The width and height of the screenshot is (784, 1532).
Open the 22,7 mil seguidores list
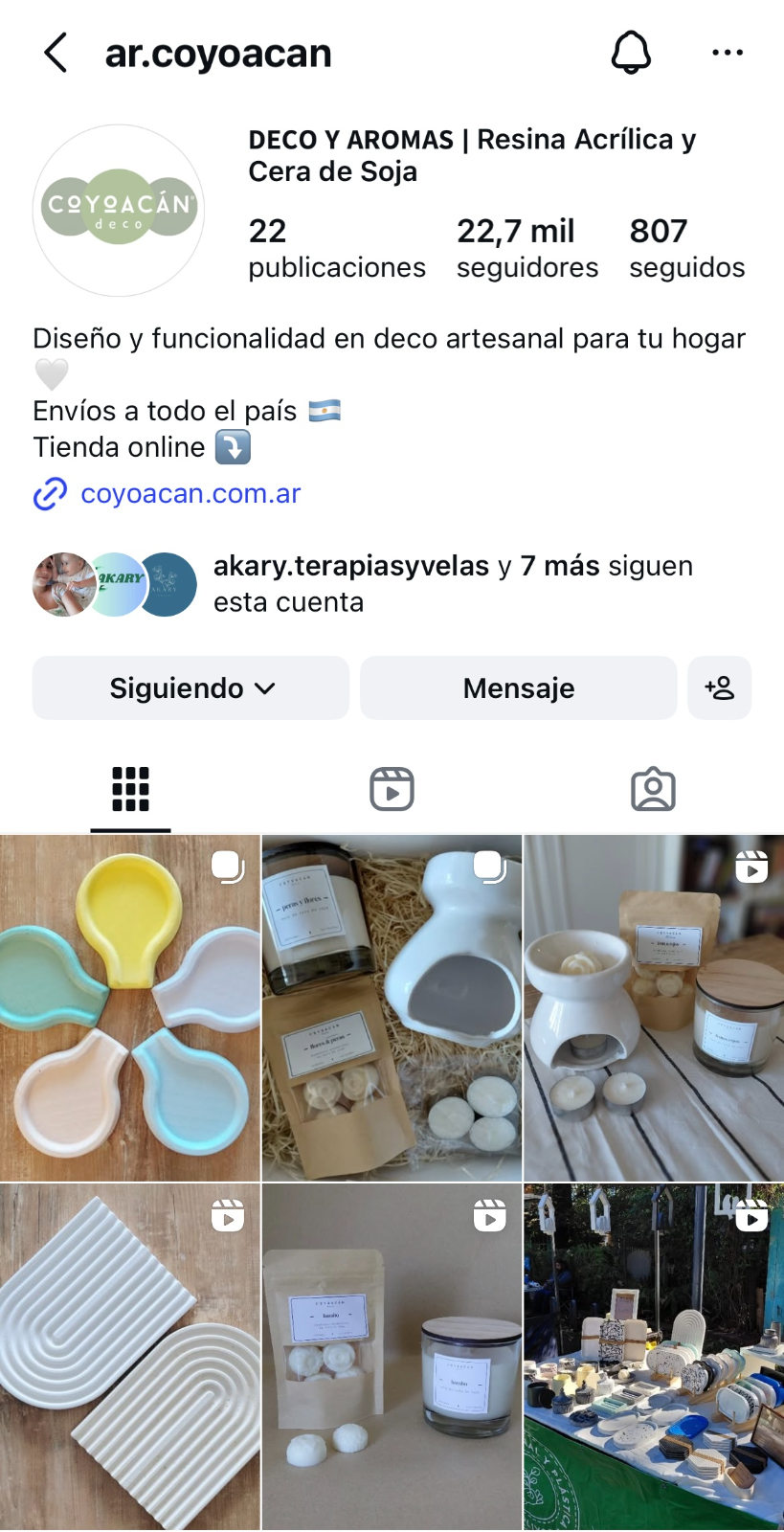[x=526, y=248]
